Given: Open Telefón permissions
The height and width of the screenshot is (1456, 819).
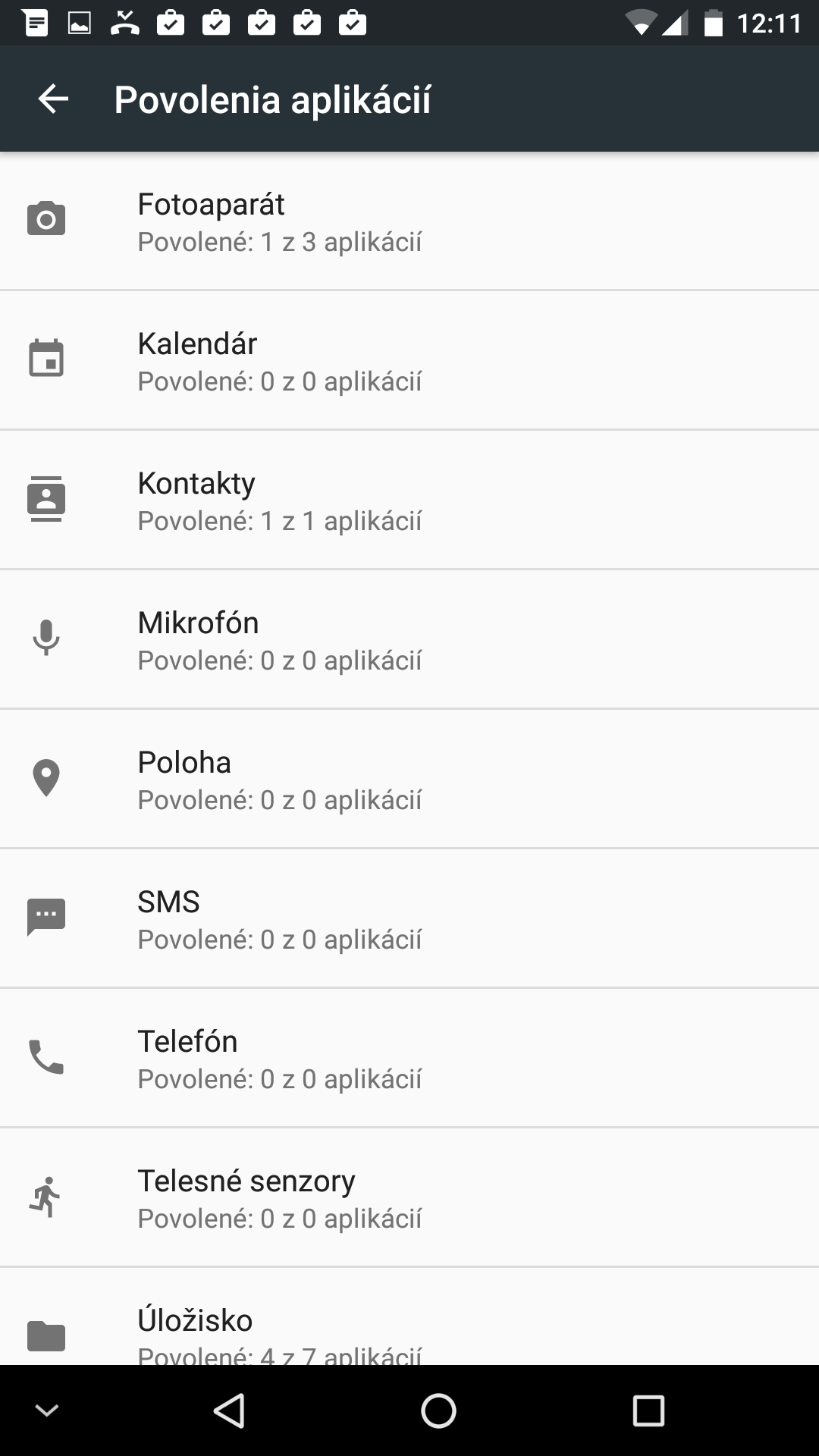Looking at the screenshot, I should pyautogui.click(x=409, y=1058).
